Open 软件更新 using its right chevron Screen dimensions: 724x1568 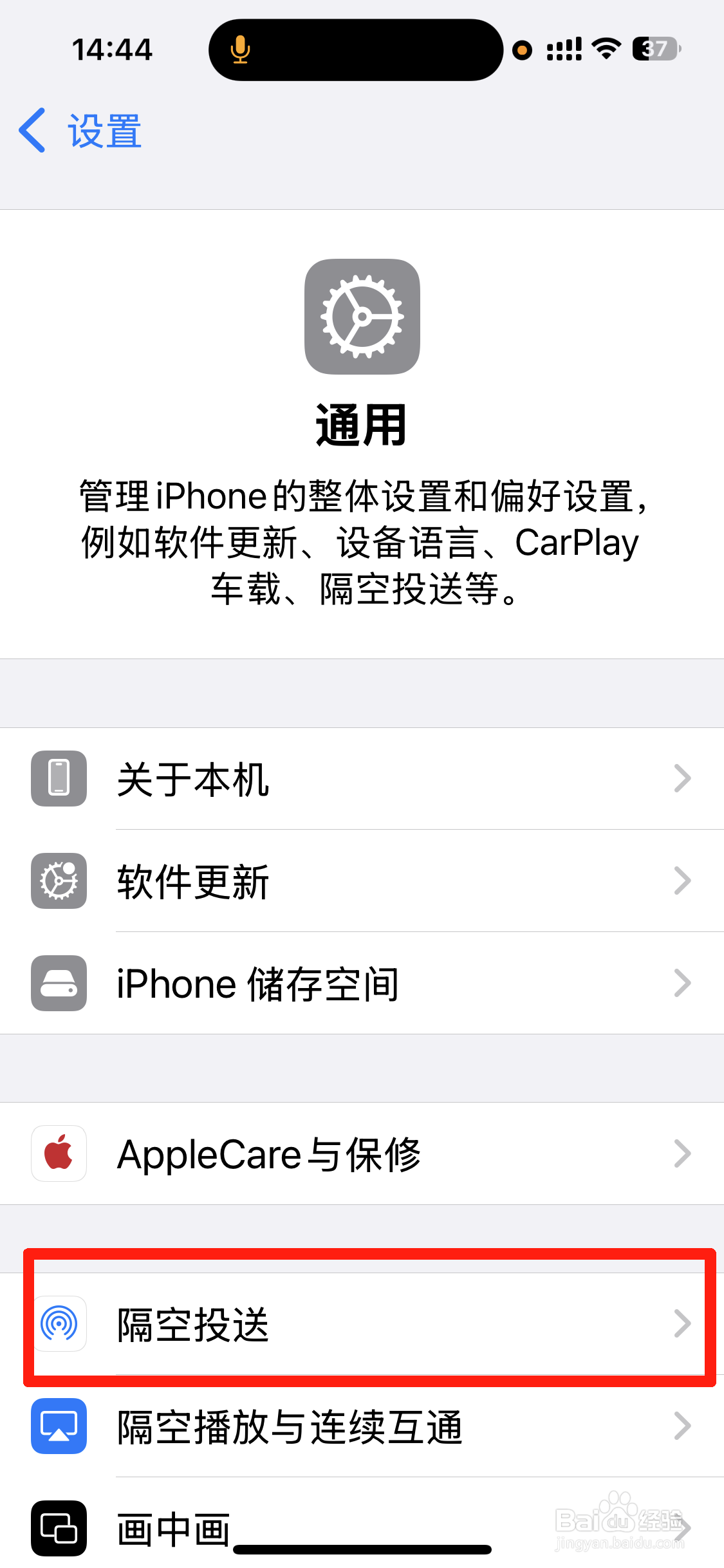point(683,881)
